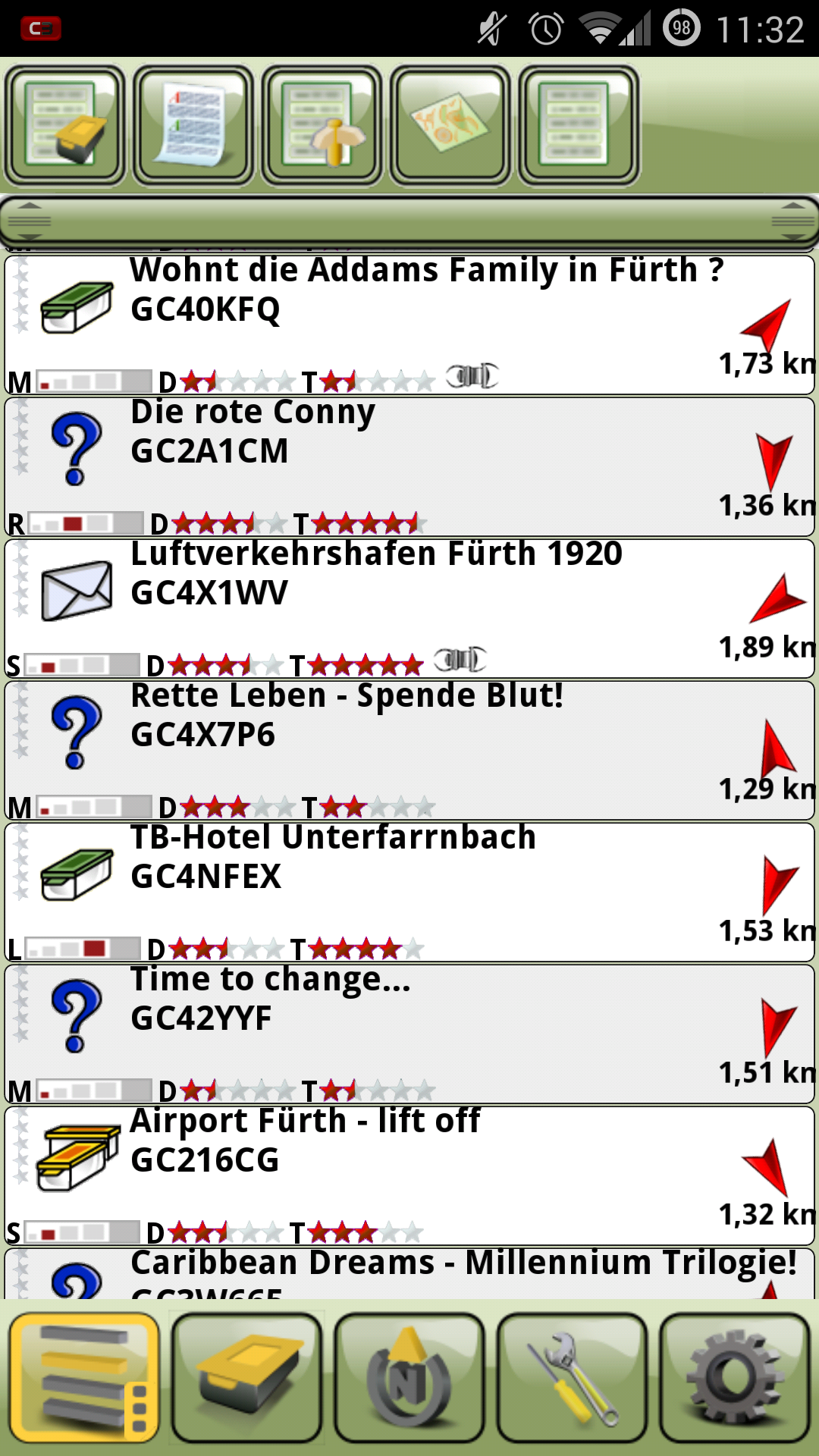Screen dimensions: 819x1456
Task: Open cache Wohnt die Addams Family in Fürth
Action: coord(409,325)
